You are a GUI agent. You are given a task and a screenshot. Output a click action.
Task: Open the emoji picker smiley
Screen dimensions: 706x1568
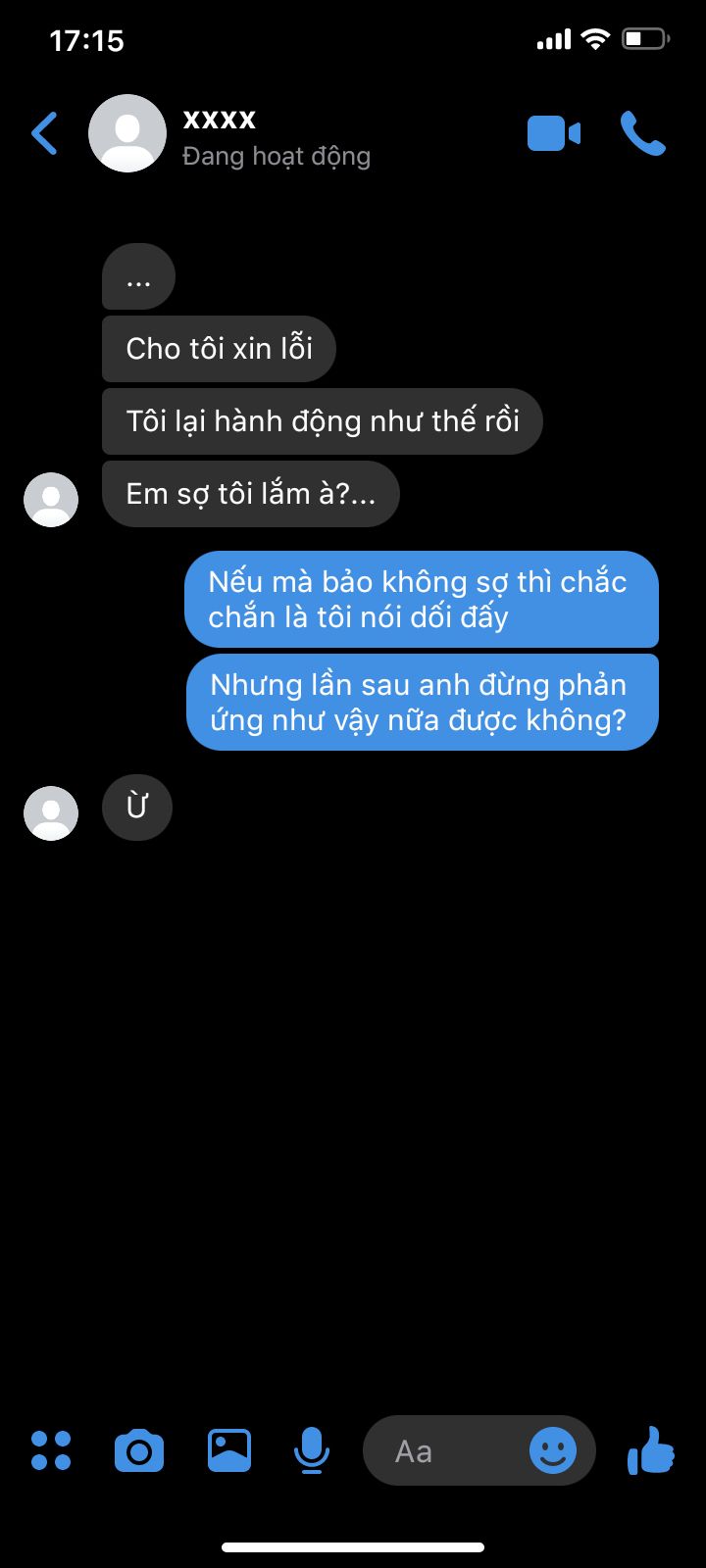point(553,1450)
